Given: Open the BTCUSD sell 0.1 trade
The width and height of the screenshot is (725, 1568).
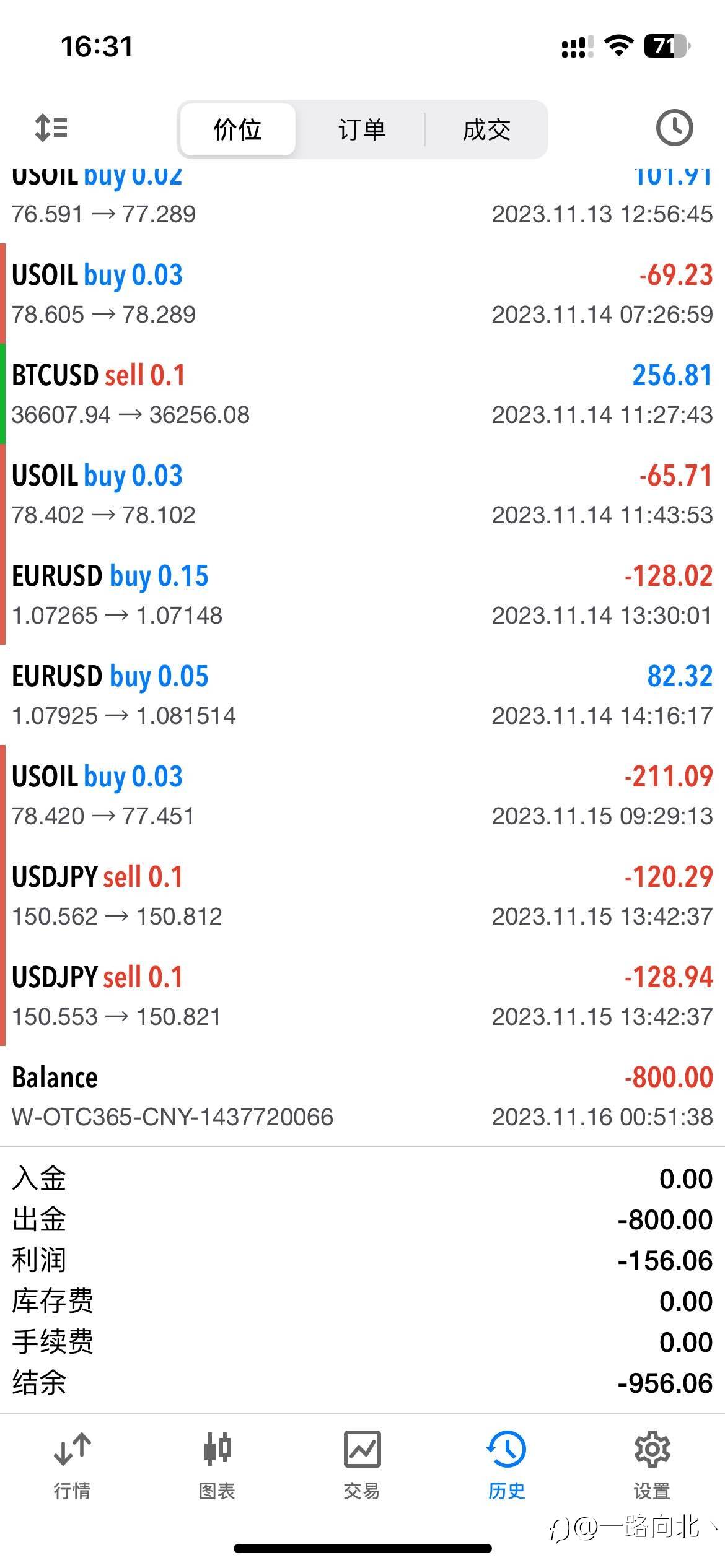Looking at the screenshot, I should point(362,394).
